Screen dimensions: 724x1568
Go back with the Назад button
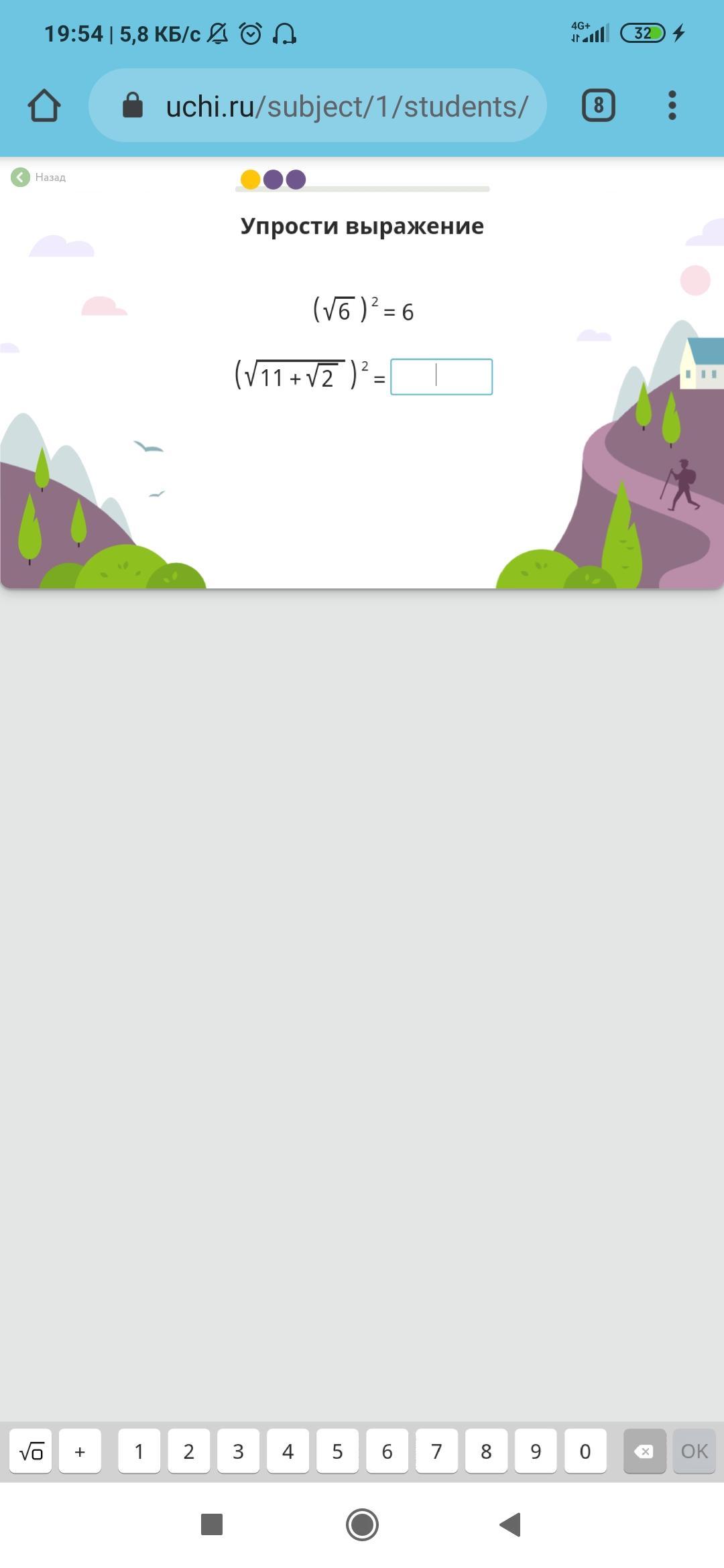pyautogui.click(x=39, y=177)
